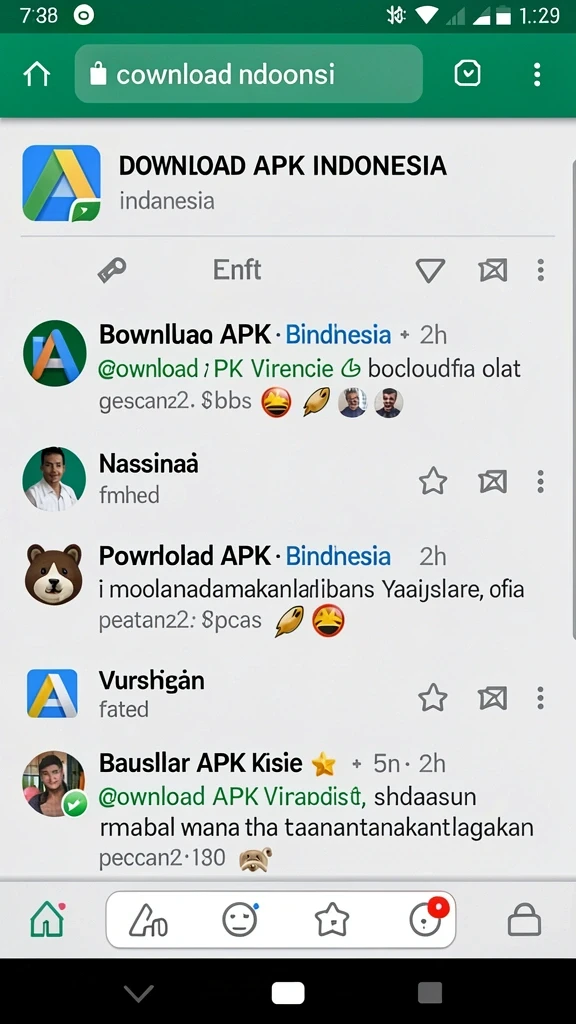The image size is (576, 1024).
Task: Open the three-dot menu for Nassinaá
Action: coord(541,482)
